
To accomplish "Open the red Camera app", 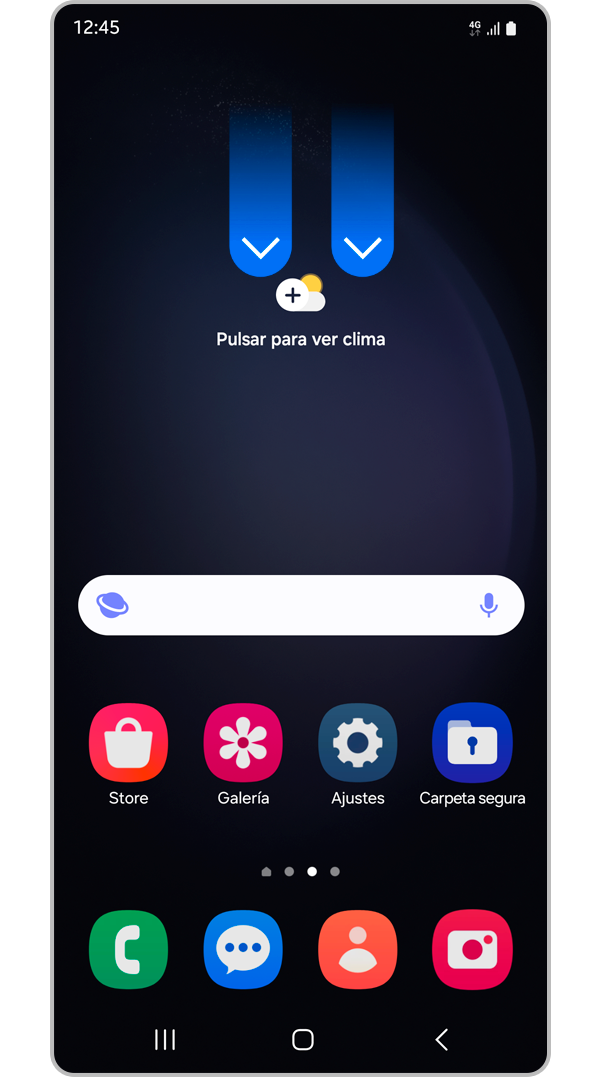I will click(x=472, y=949).
